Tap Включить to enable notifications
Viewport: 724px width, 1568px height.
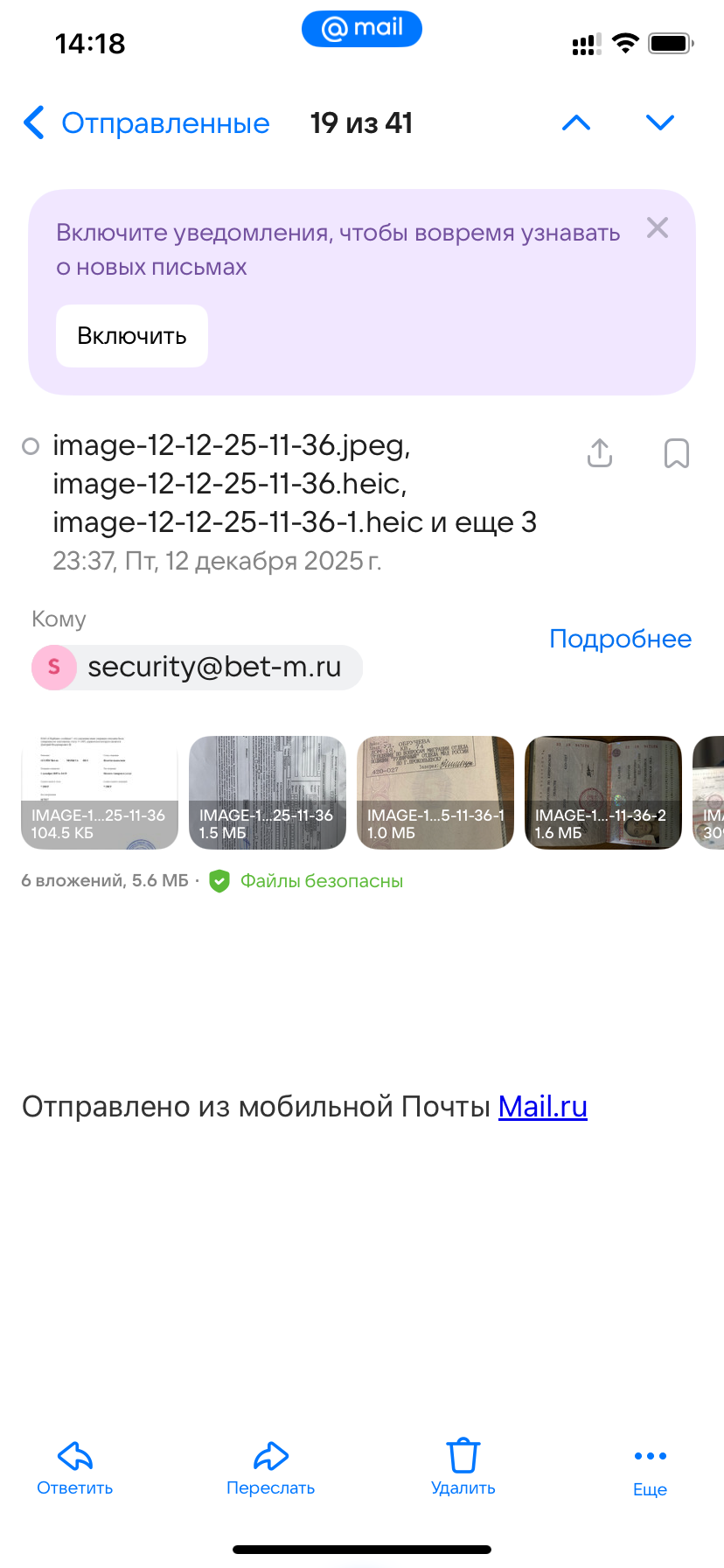(x=132, y=336)
